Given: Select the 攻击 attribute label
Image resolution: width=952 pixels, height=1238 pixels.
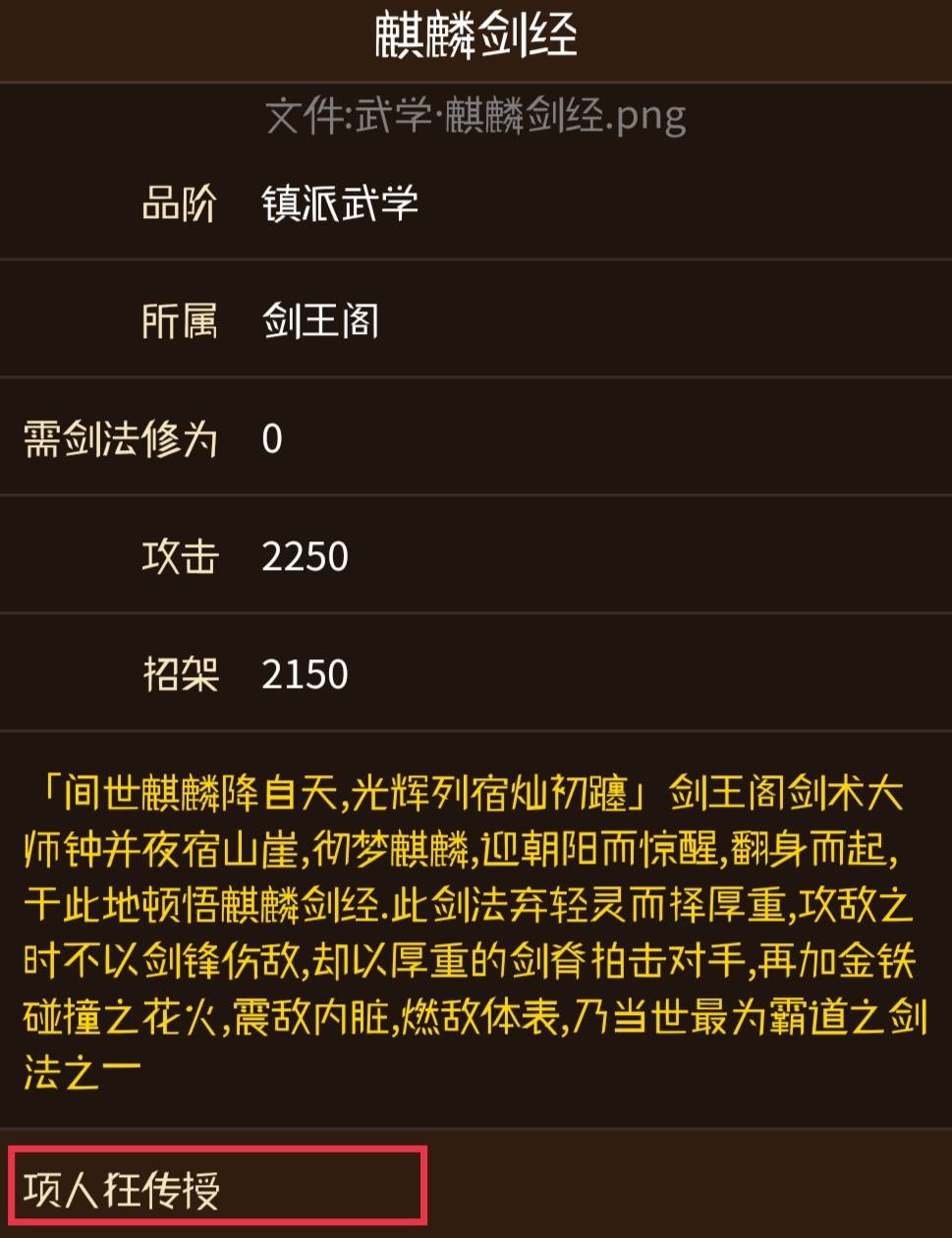Looking at the screenshot, I should [x=182, y=555].
